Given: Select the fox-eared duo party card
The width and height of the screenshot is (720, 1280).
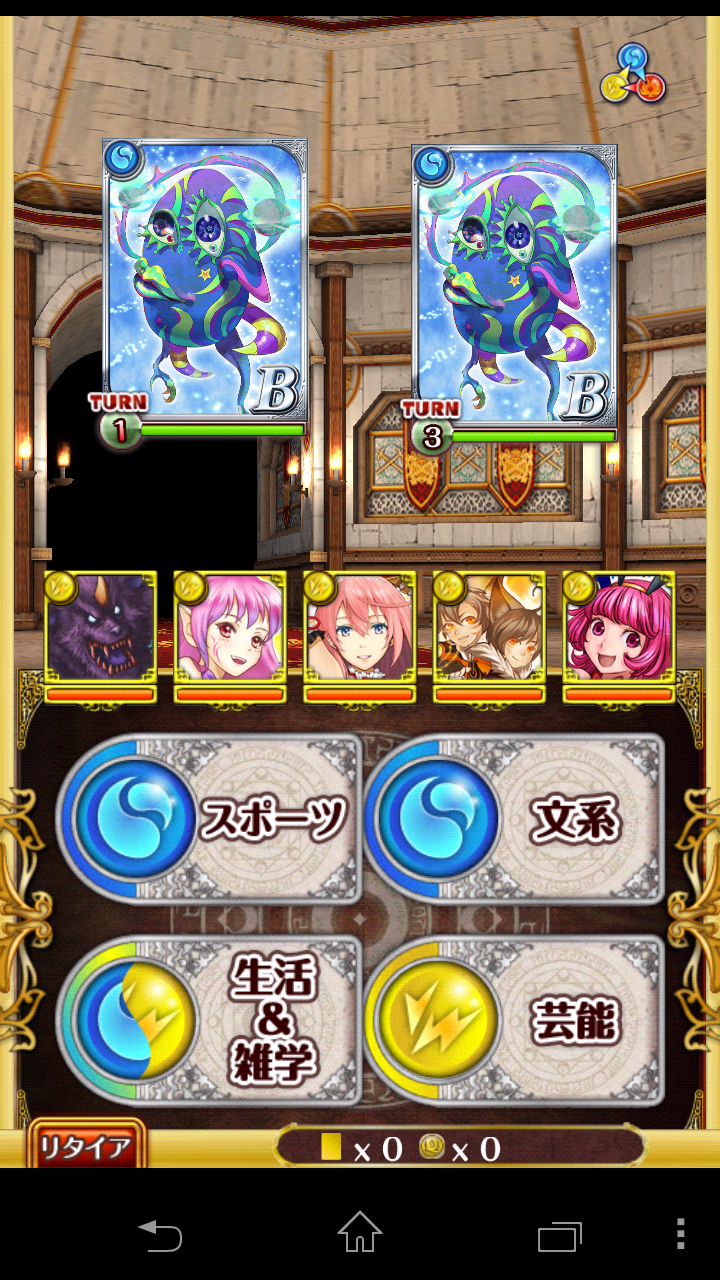Looking at the screenshot, I should 489,626.
